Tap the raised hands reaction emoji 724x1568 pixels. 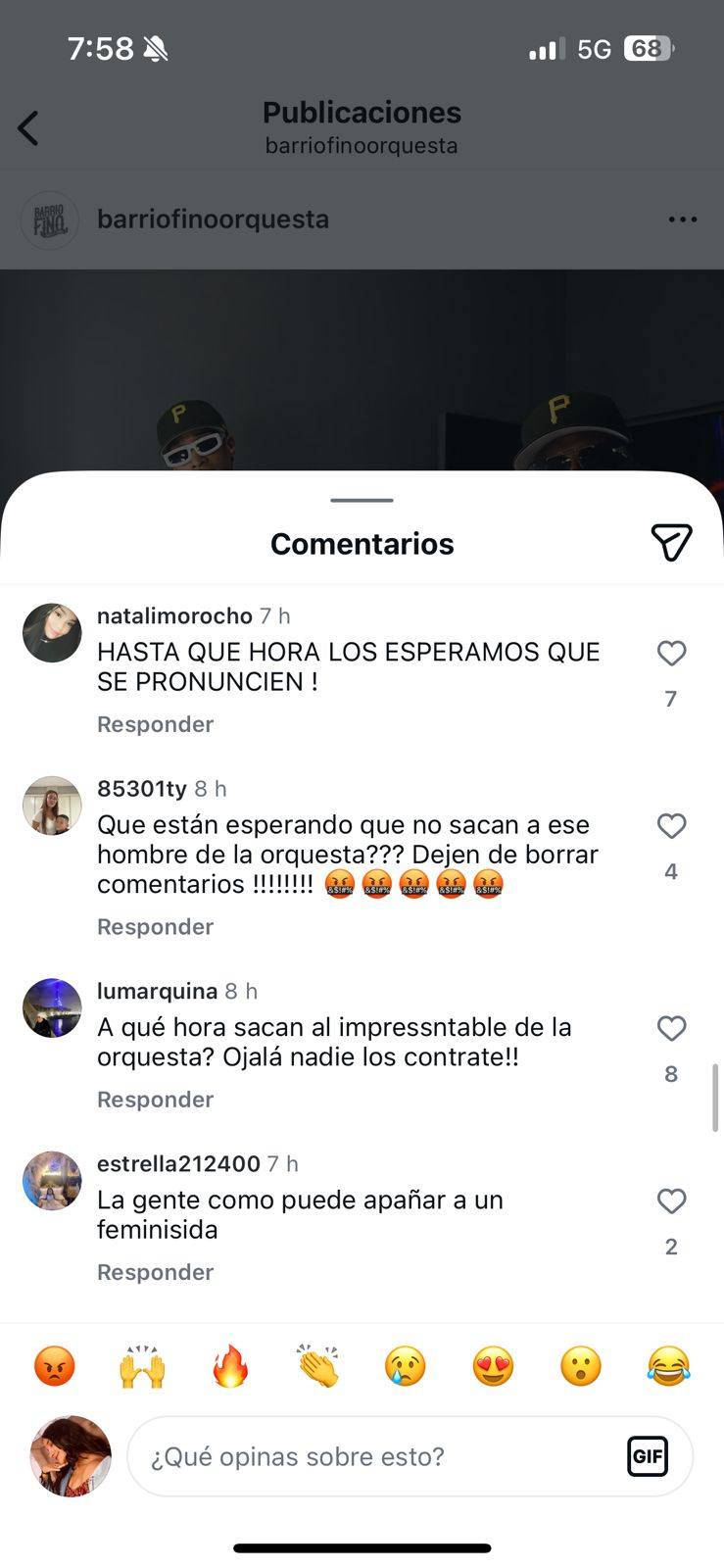(x=142, y=1365)
